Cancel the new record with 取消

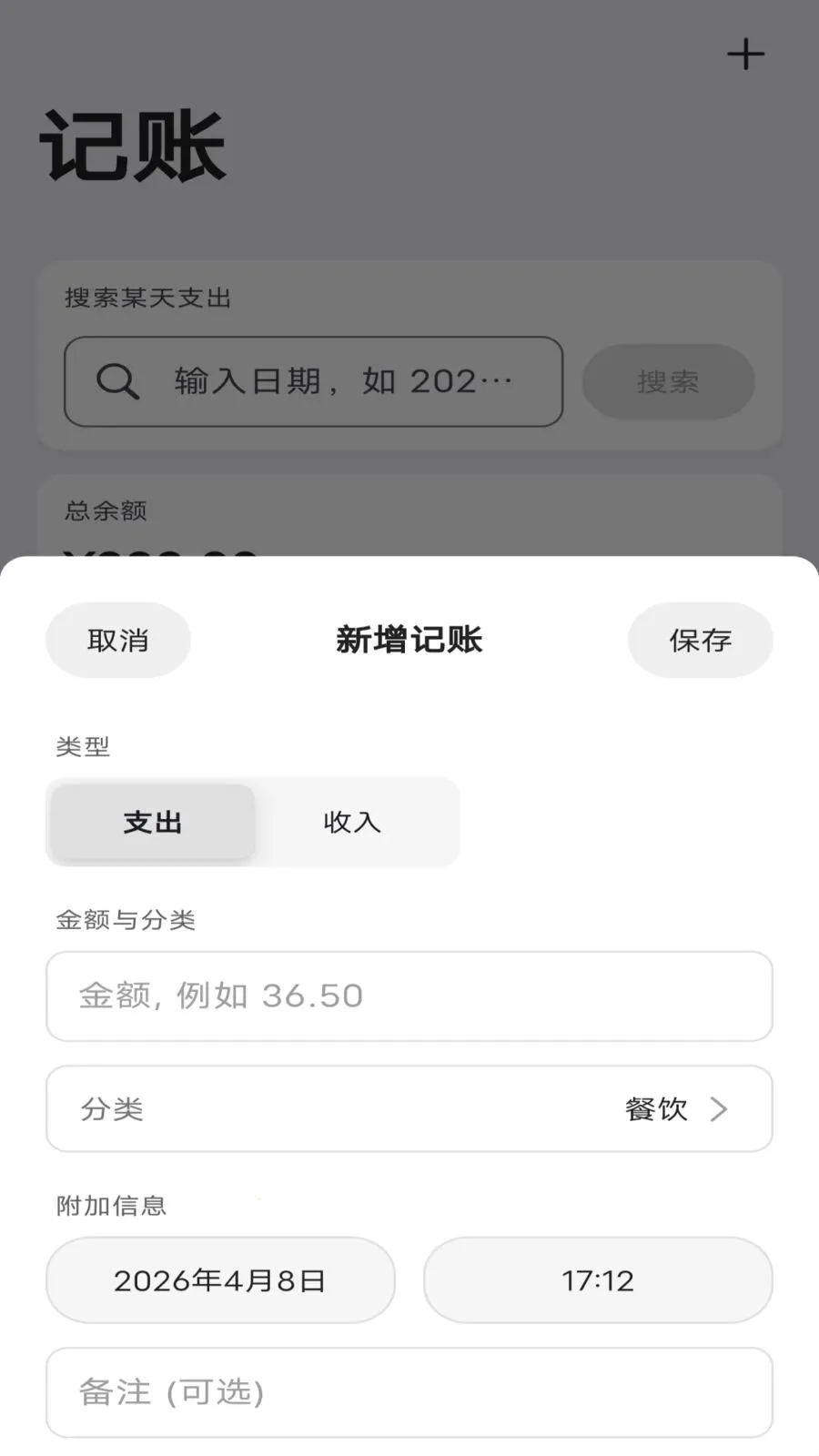[x=117, y=640]
